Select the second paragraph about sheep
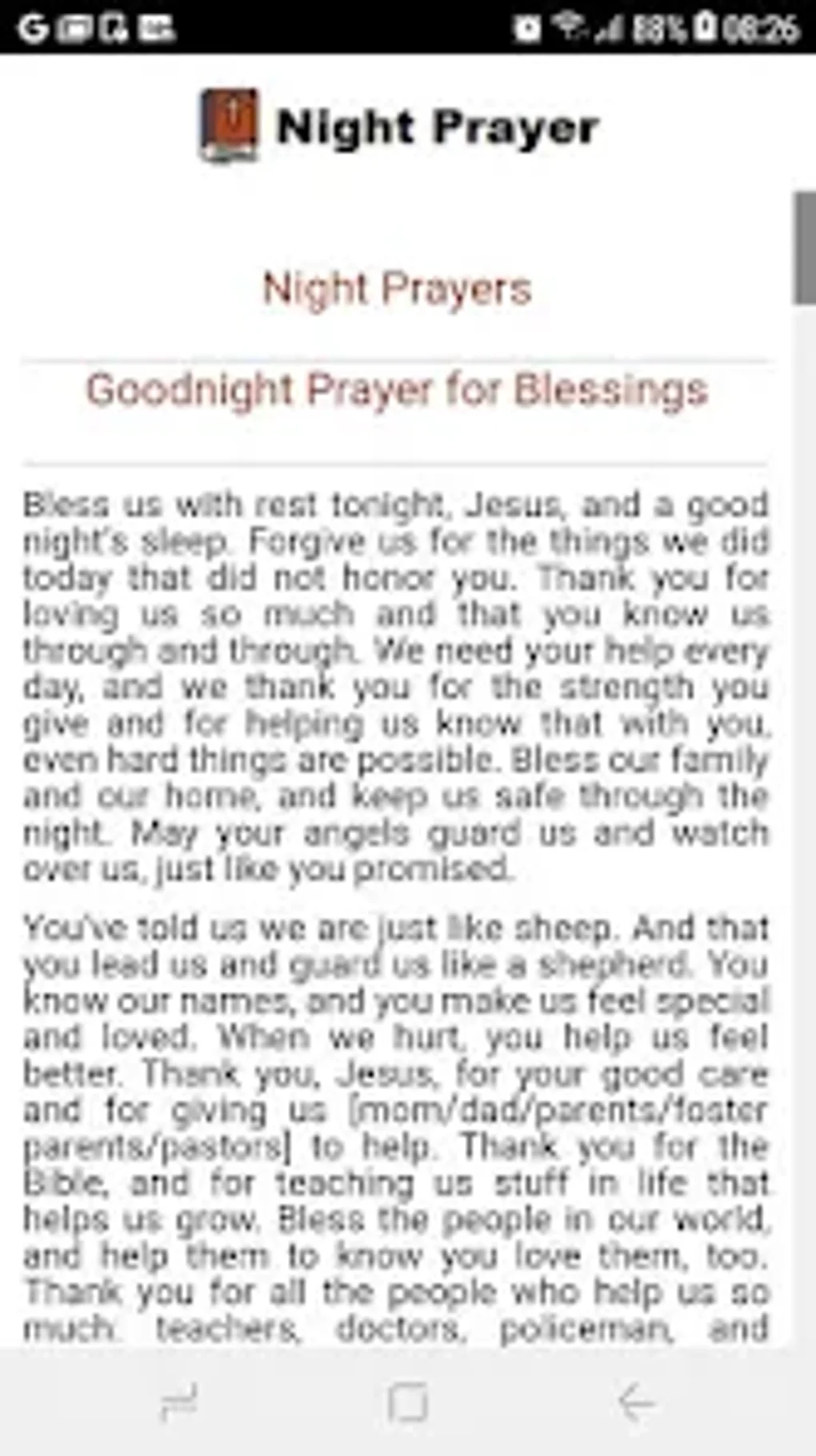 pos(396,1121)
